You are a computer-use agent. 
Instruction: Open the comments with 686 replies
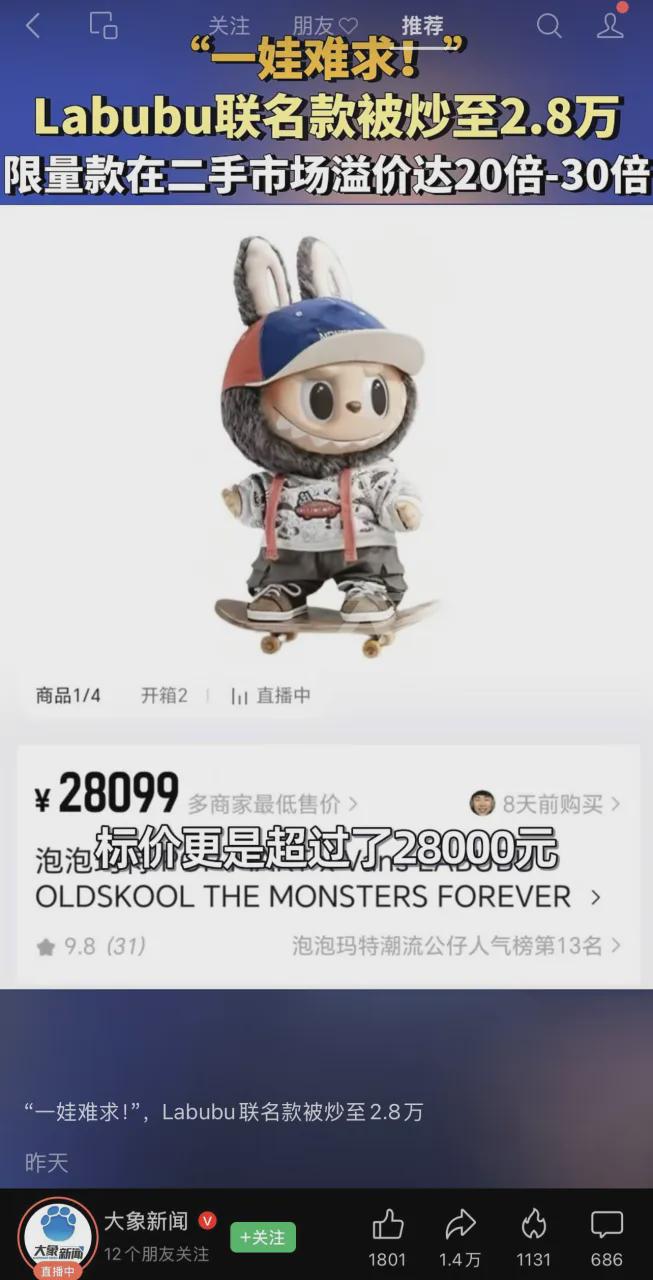pos(606,1225)
